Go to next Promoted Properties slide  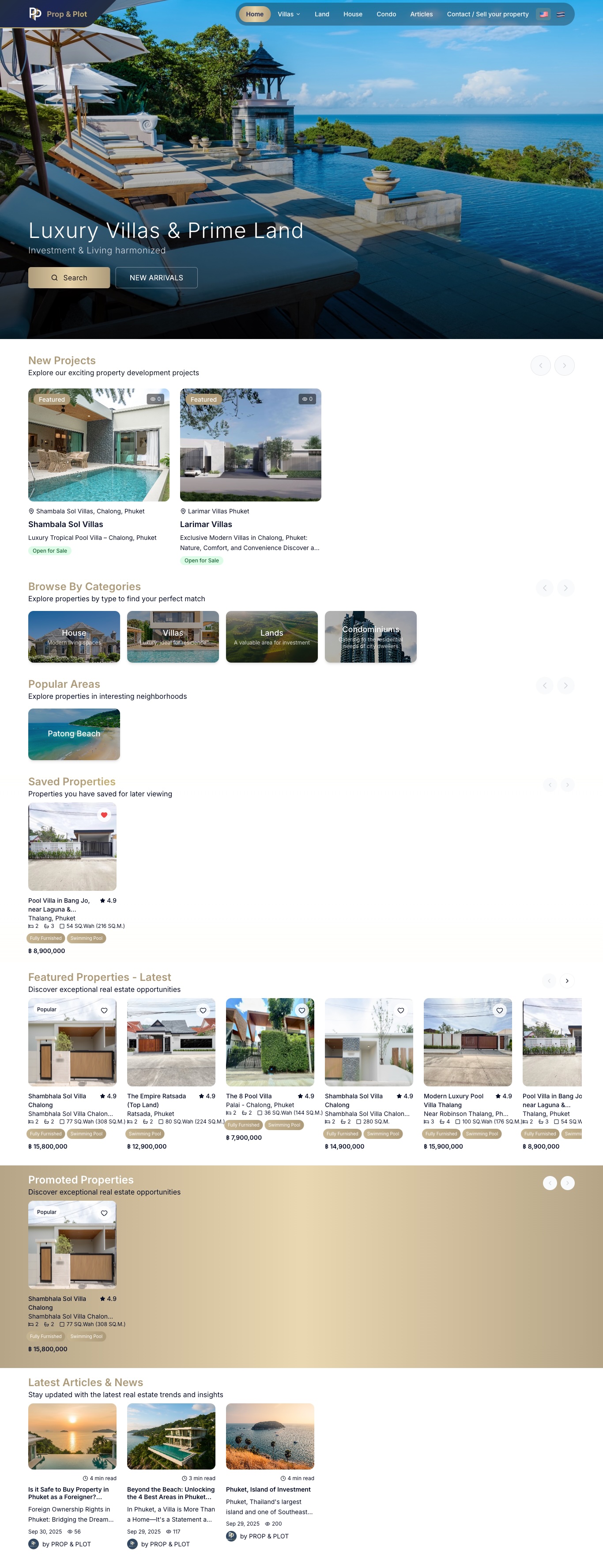click(567, 1183)
